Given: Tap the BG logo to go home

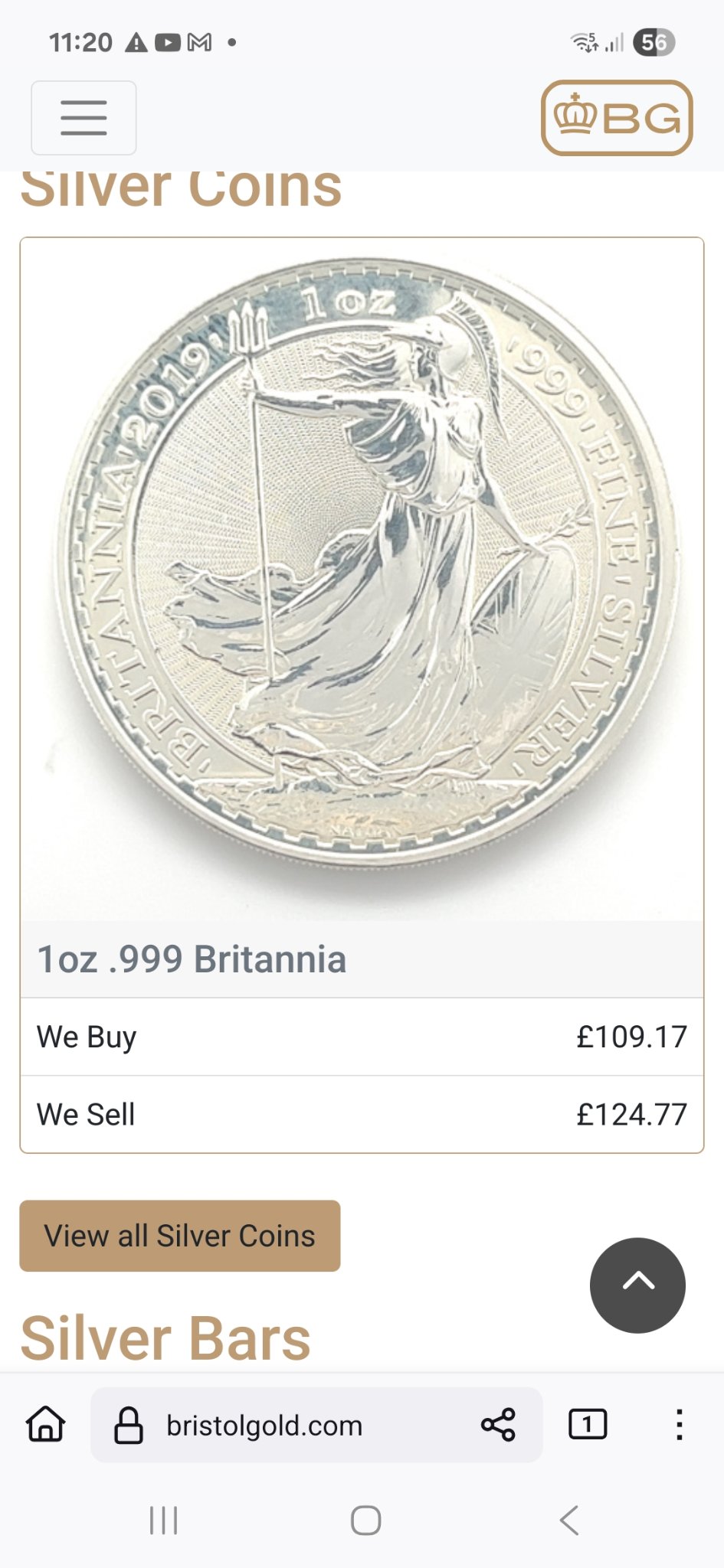Looking at the screenshot, I should (617, 118).
